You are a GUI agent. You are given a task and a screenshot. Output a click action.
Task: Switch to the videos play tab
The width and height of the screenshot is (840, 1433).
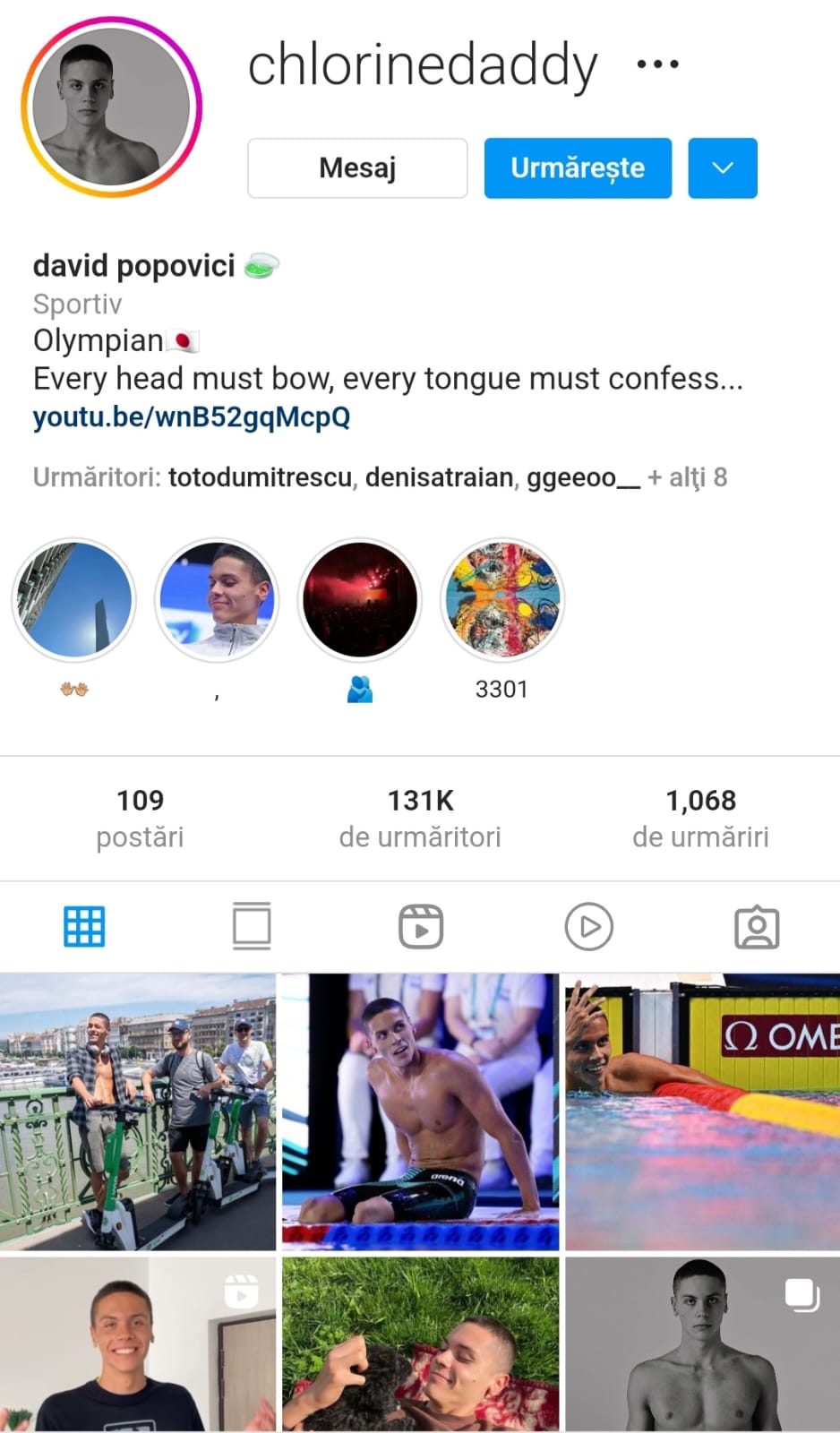(x=588, y=926)
